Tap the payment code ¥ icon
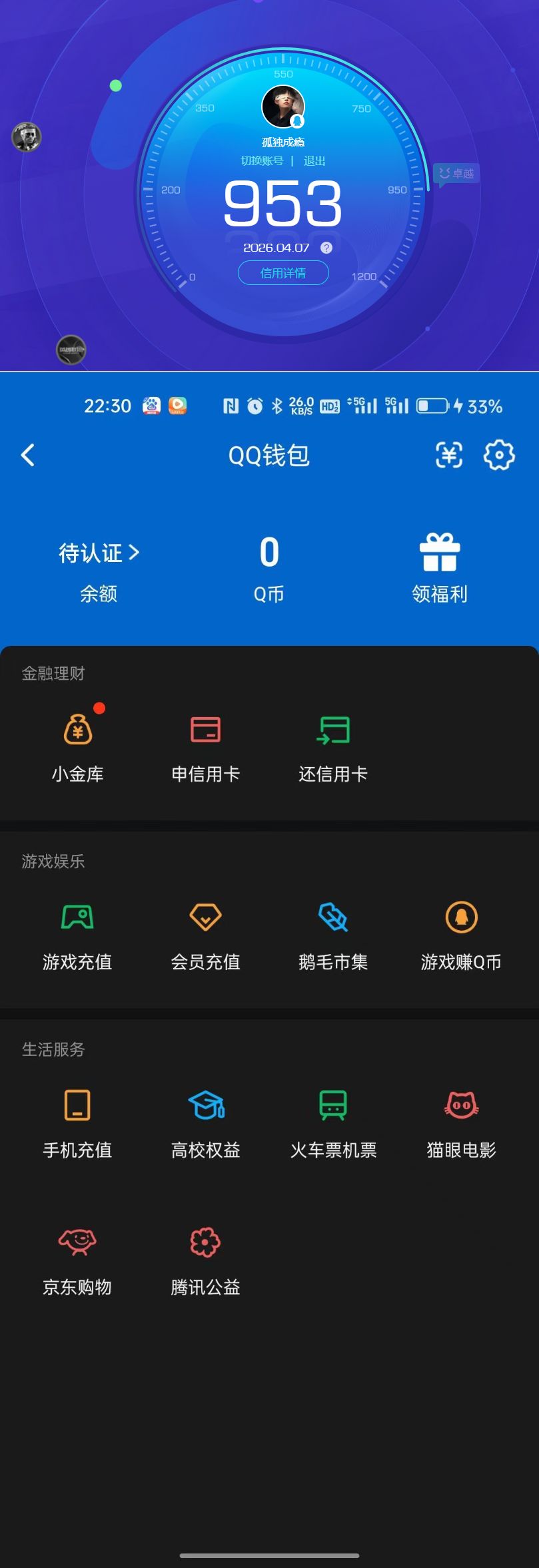539x1568 pixels. 449,455
